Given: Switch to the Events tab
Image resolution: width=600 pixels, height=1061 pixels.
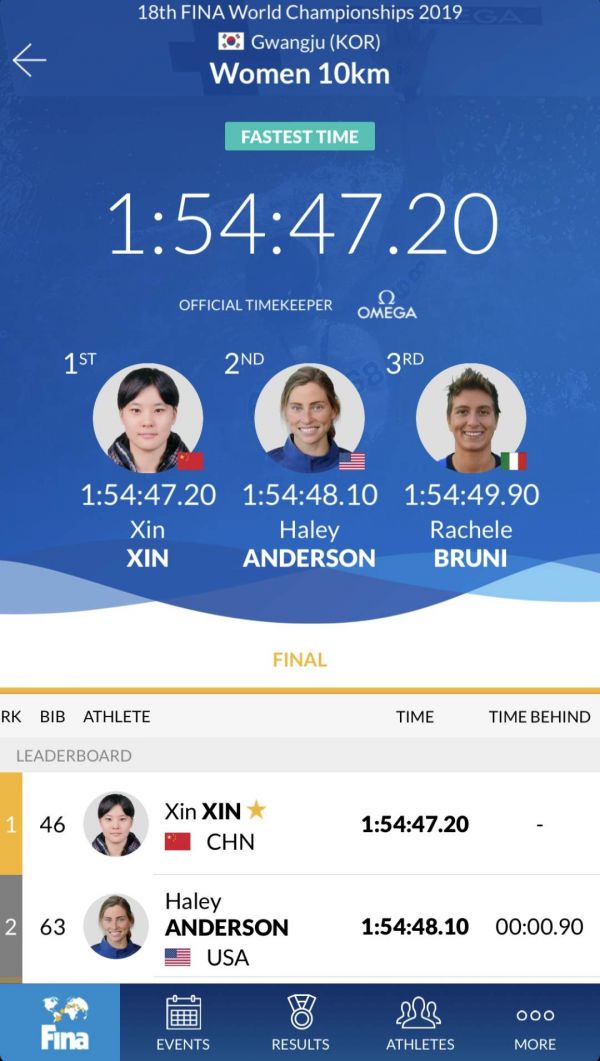Looking at the screenshot, I should point(182,1022).
